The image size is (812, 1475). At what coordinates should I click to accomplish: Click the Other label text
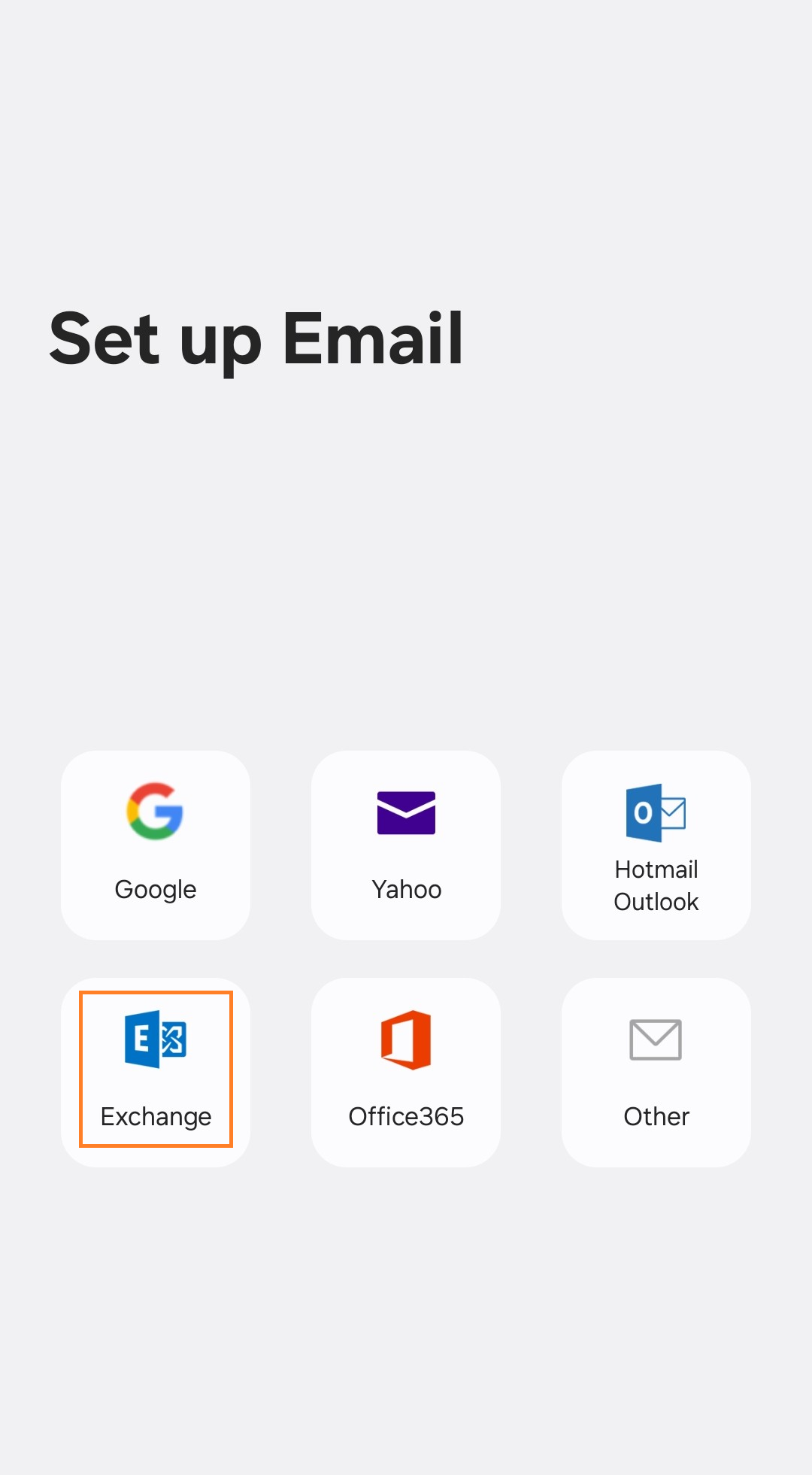(655, 1117)
